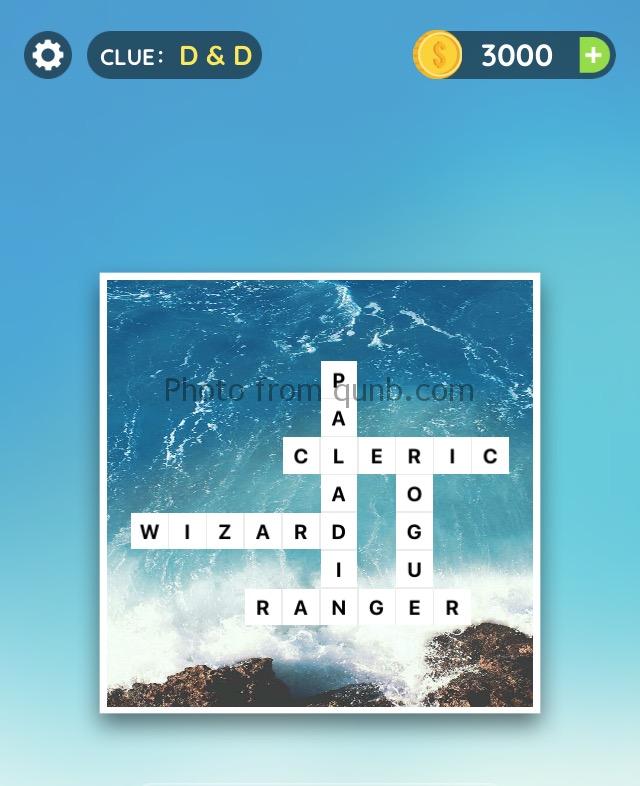Open the settings gear
Screen dimensions: 640x786
coord(48,55)
